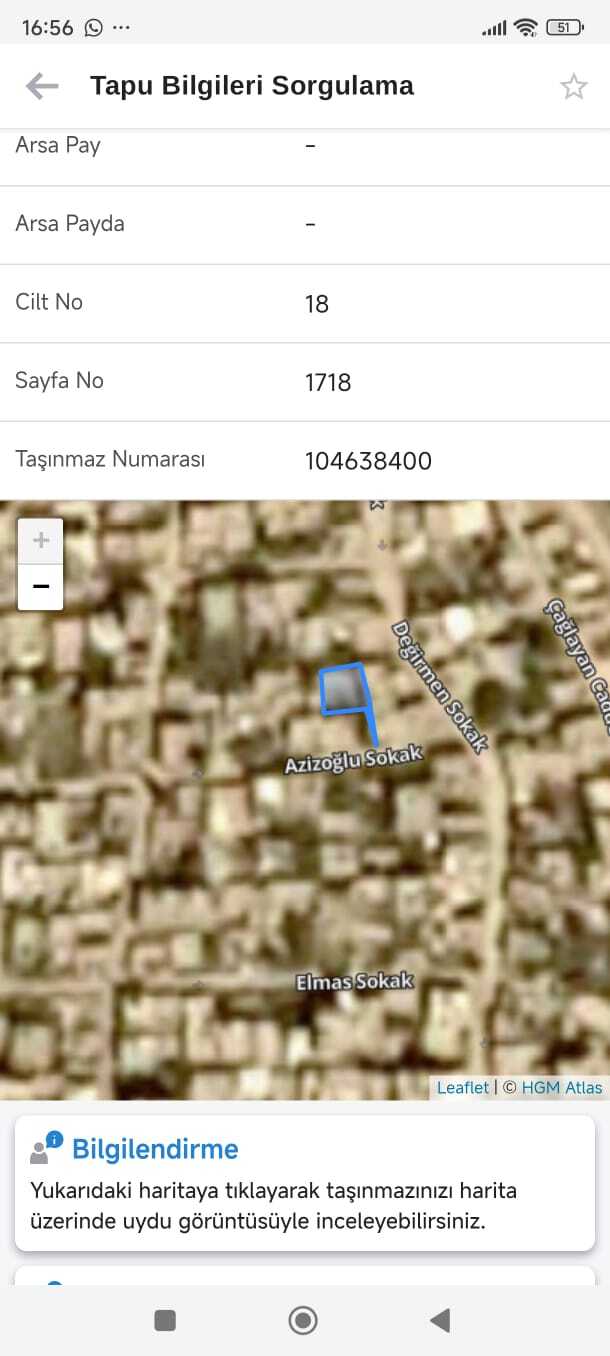Add this page to favorites with the star
610x1356 pixels.
pos(573,87)
